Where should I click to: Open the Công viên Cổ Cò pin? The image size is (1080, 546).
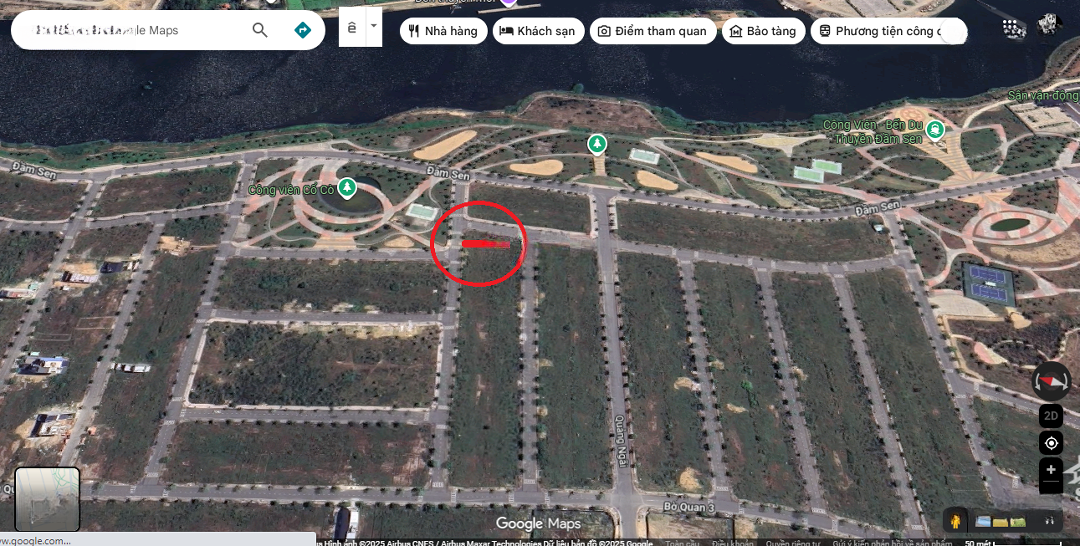[x=347, y=187]
